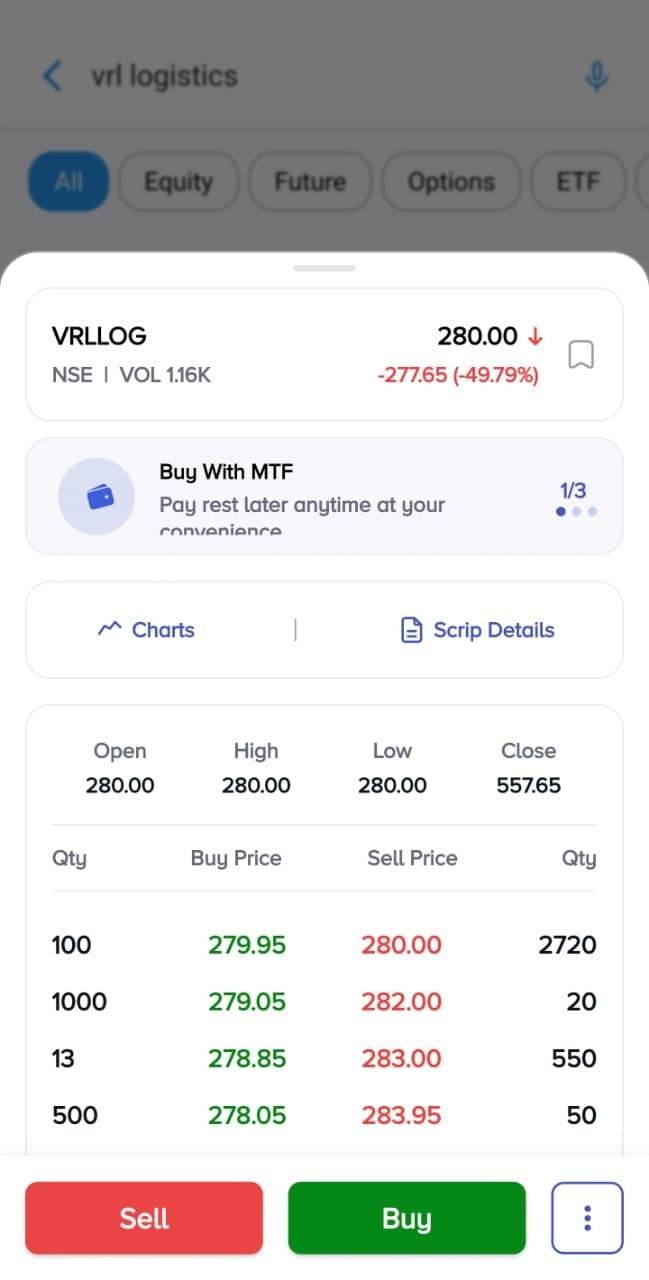Open the three-dot more options menu

(587, 1218)
